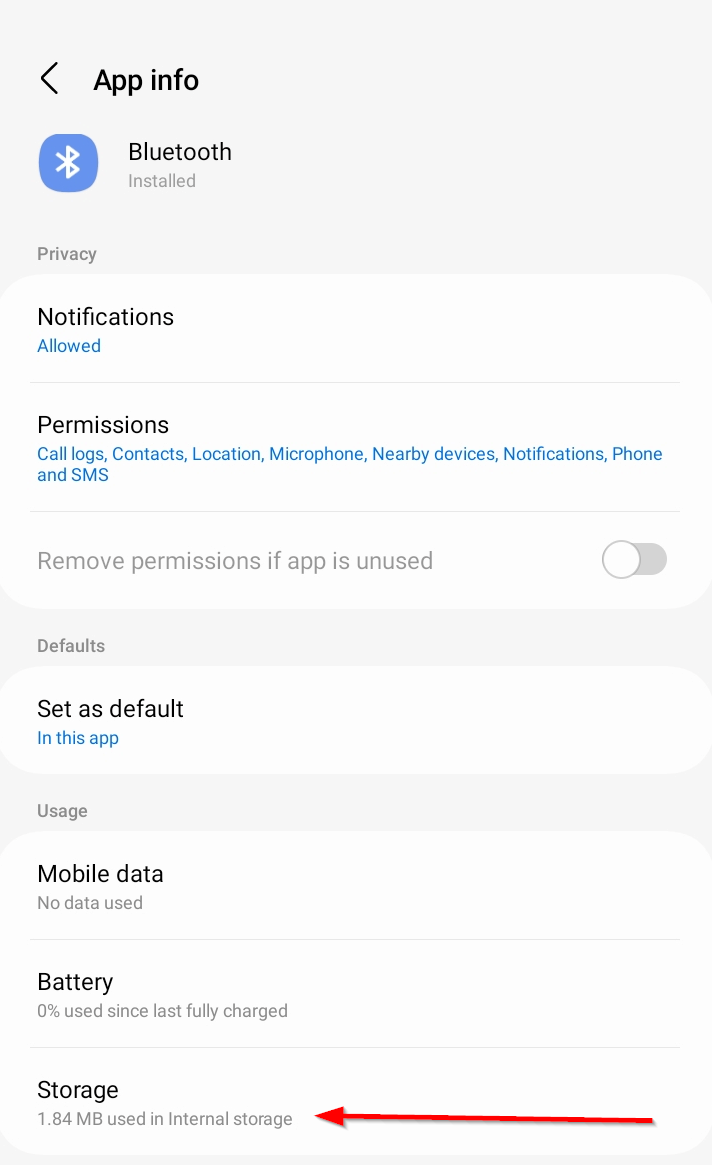The image size is (712, 1165).
Task: Toggle Remove permissions if app is unused
Action: click(633, 560)
